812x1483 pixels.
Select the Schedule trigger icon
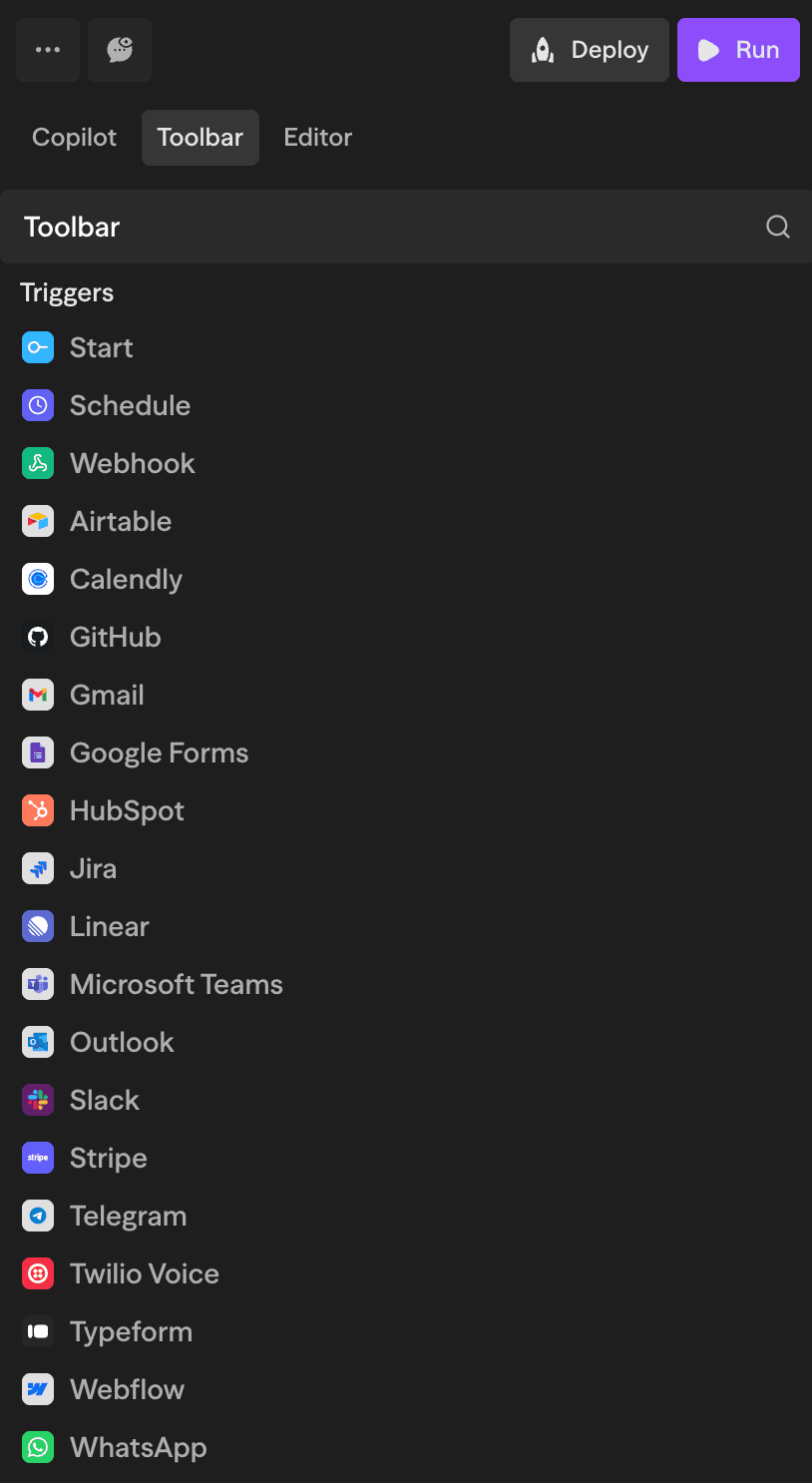point(37,405)
